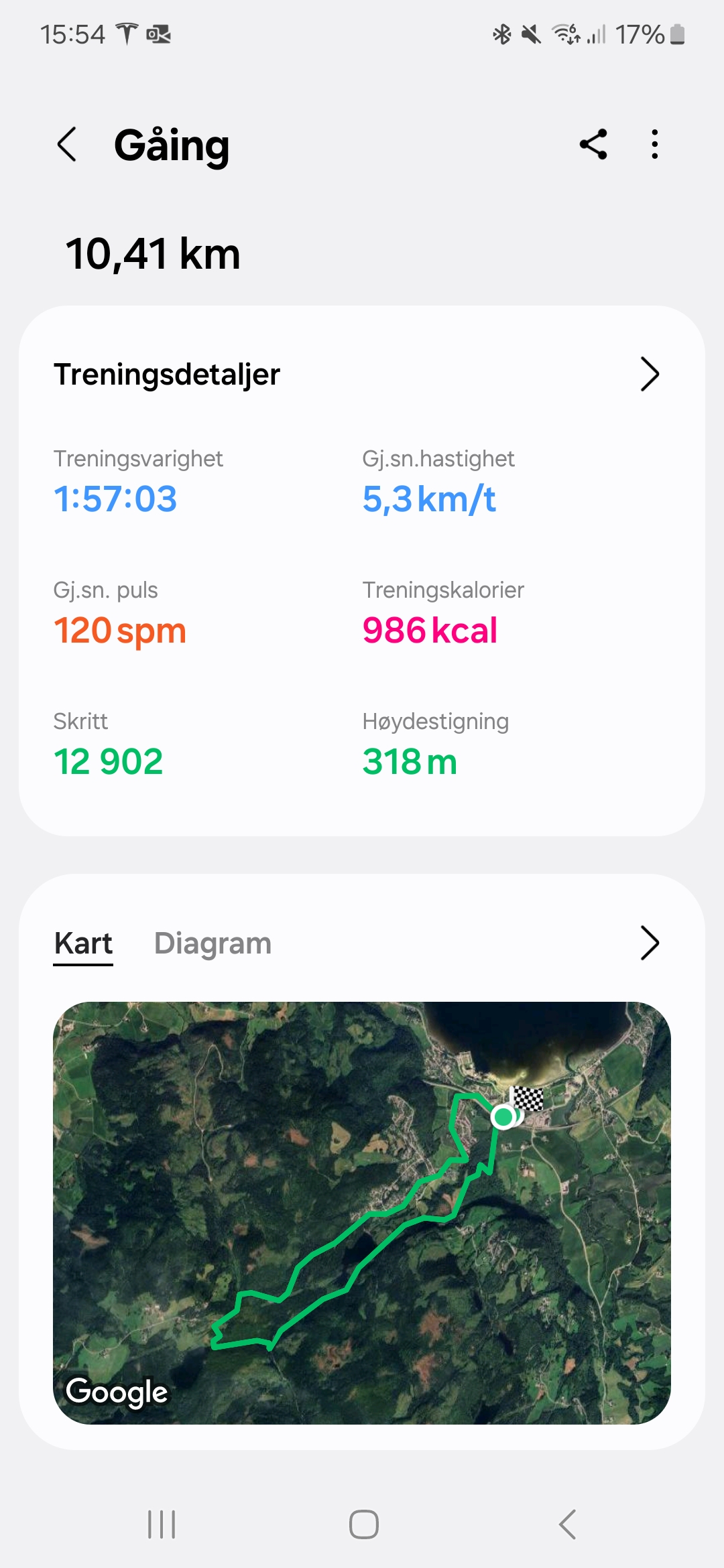Open Treningsdetaljer details
This screenshot has height=1568, width=724.
click(650, 374)
